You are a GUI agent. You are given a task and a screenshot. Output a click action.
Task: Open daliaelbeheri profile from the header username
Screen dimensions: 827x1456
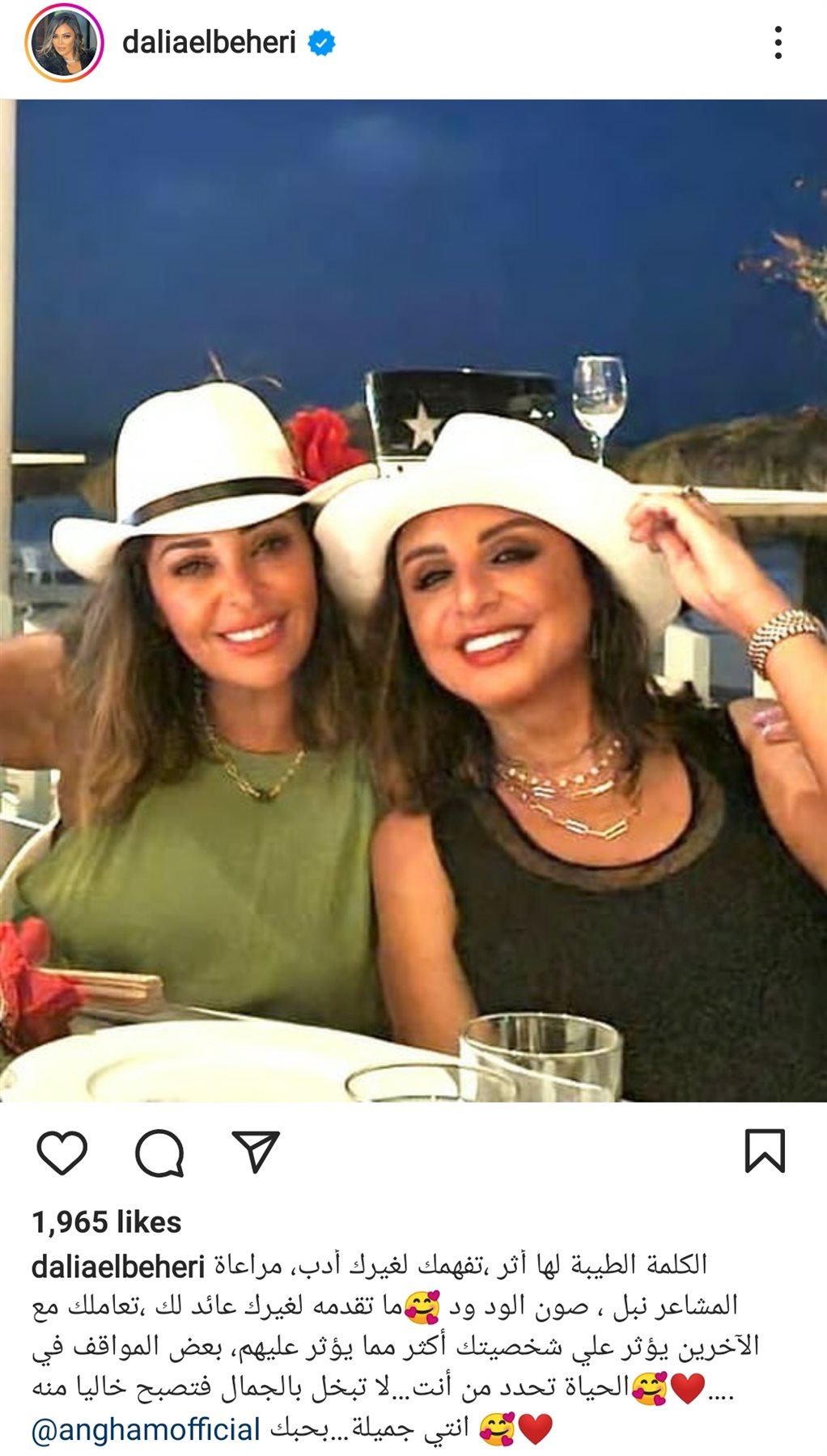click(x=209, y=42)
